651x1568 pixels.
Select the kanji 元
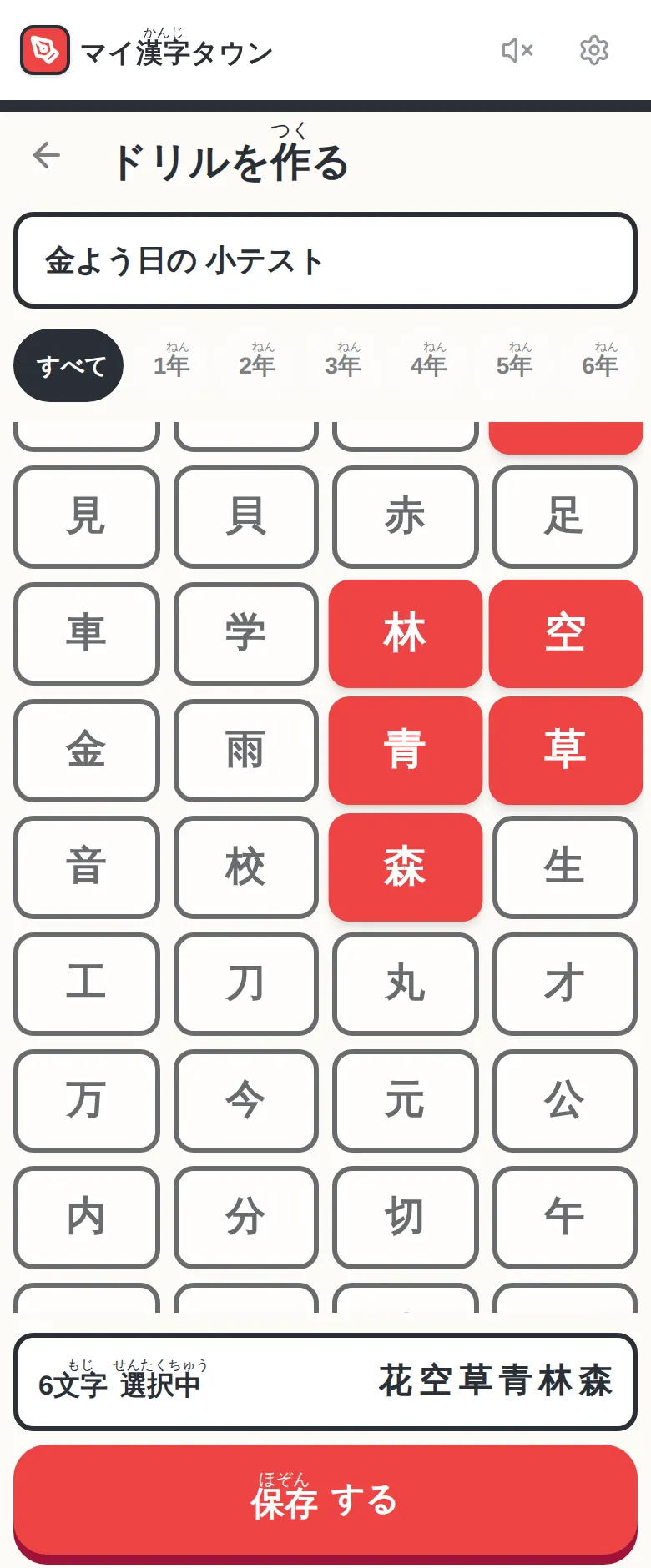point(406,1101)
